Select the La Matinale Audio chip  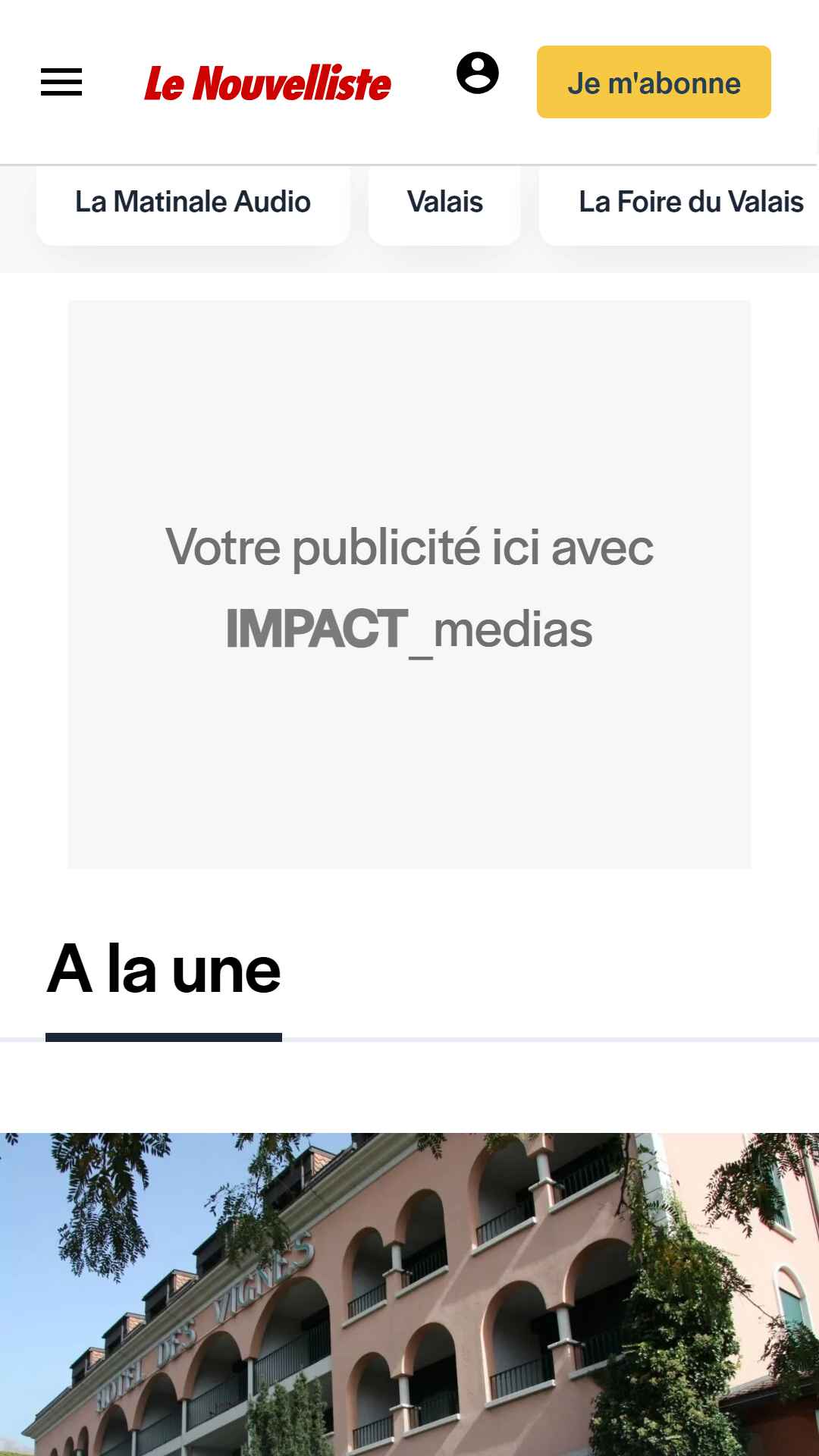click(193, 202)
